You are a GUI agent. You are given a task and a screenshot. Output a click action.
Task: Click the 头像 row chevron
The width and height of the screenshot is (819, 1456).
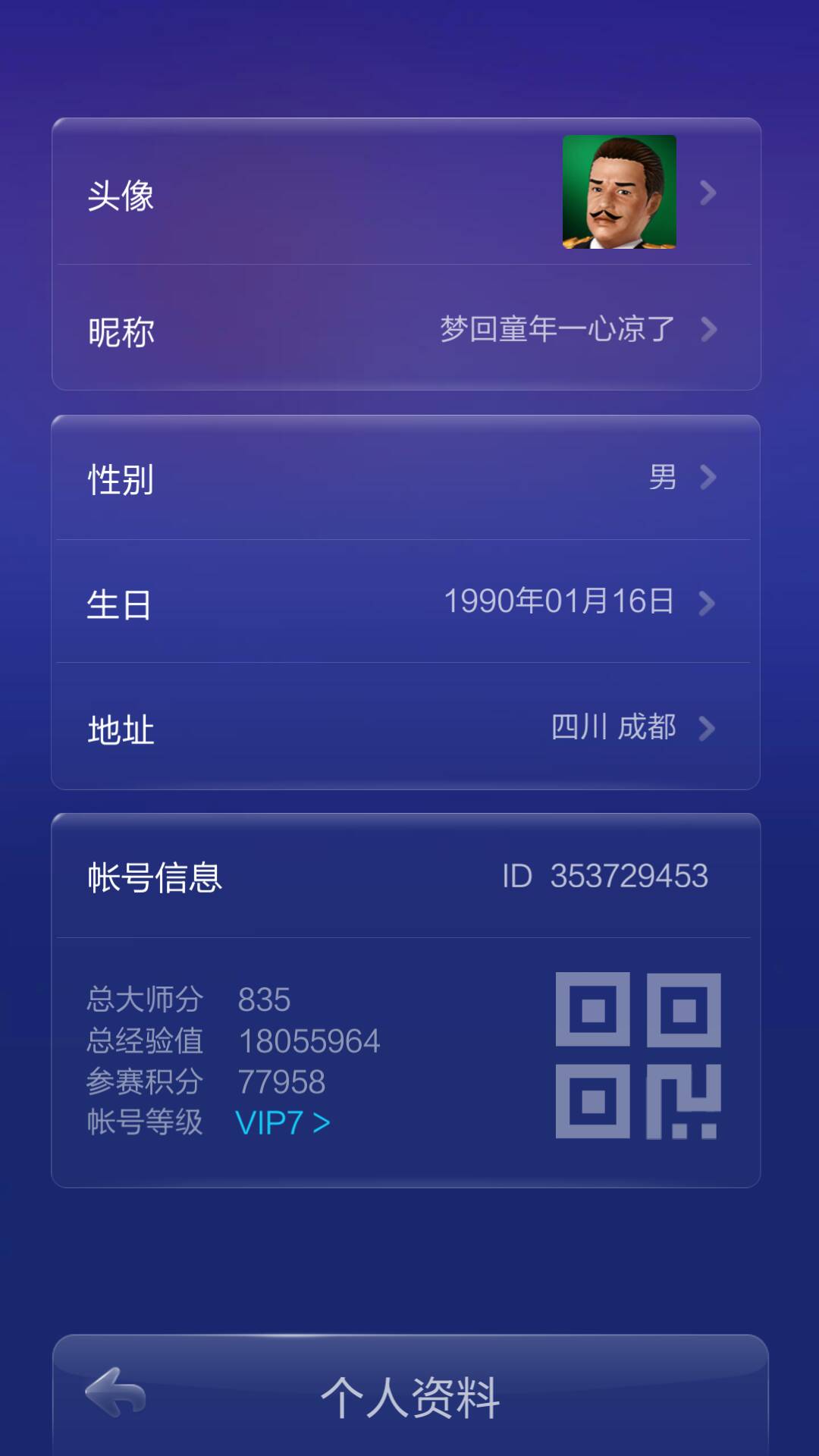708,191
